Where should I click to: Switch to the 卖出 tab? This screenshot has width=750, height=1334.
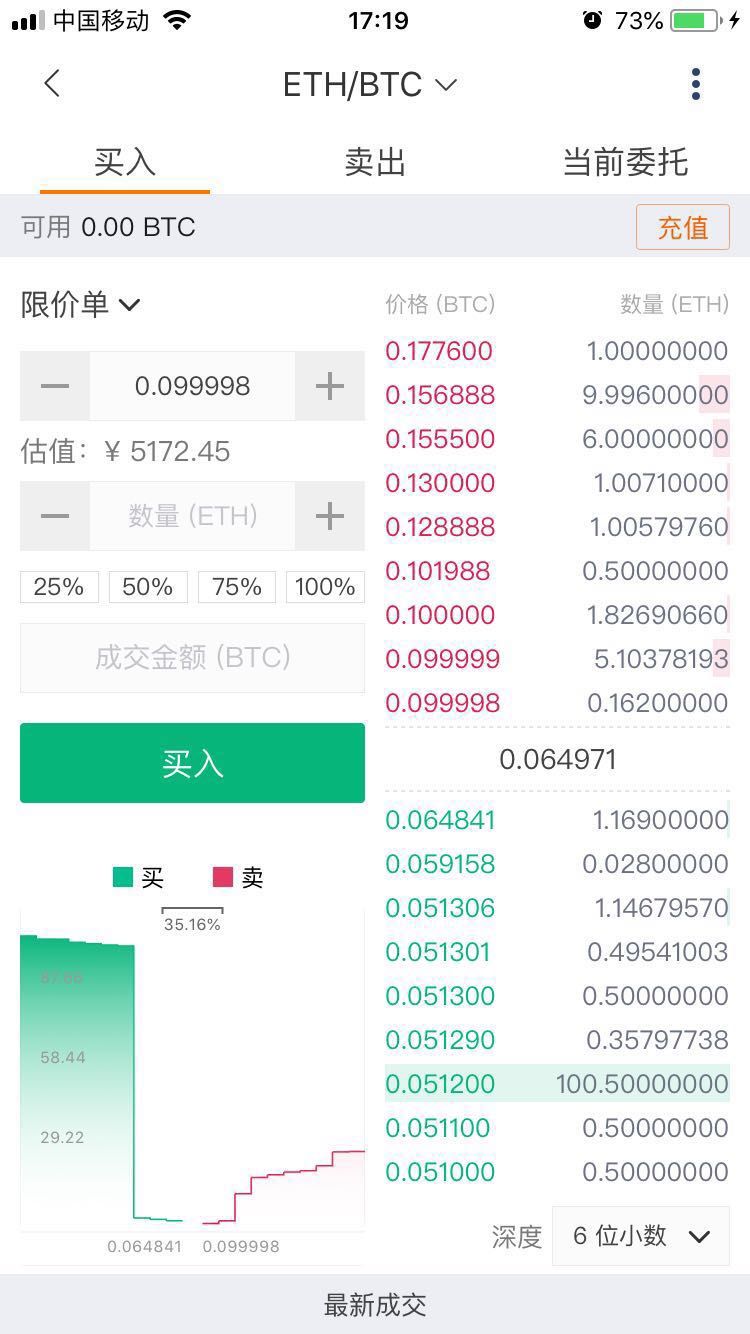pyautogui.click(x=374, y=162)
